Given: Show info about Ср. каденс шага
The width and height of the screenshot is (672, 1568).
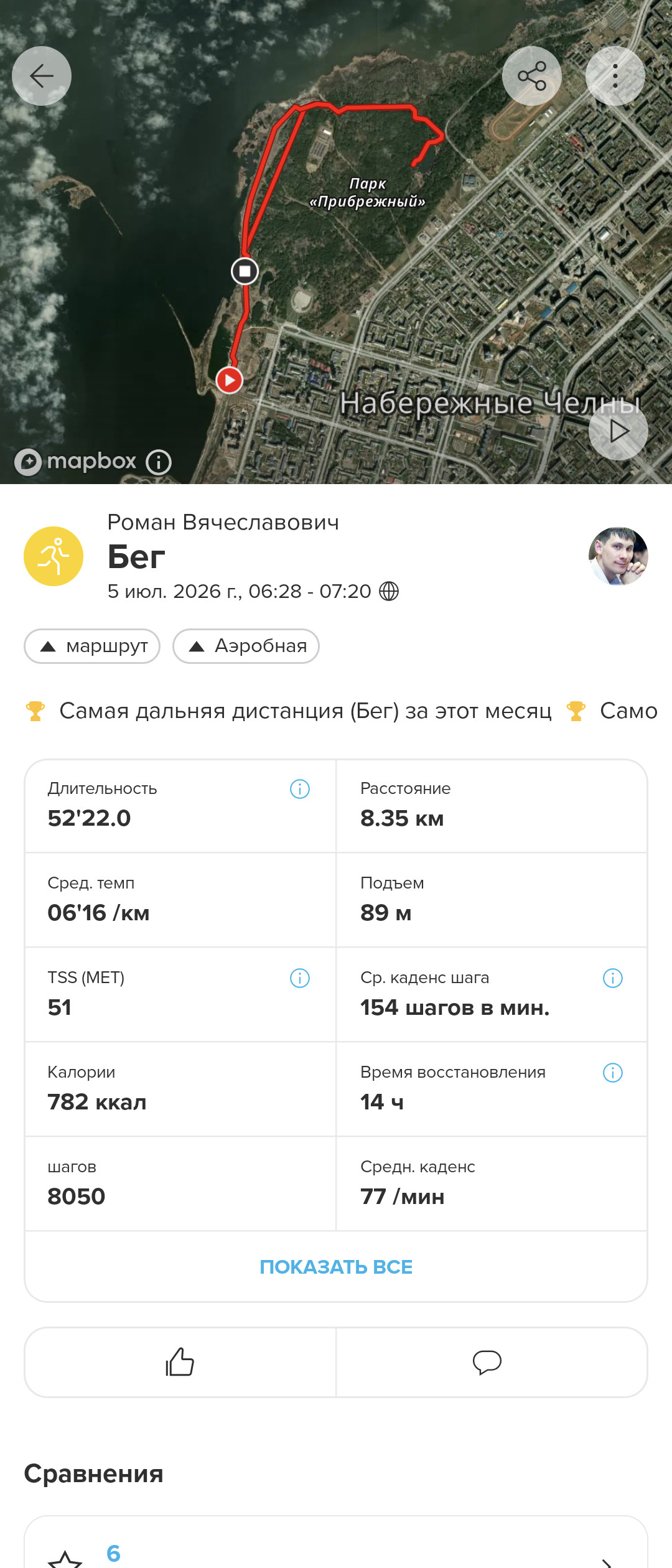Looking at the screenshot, I should pos(613,978).
